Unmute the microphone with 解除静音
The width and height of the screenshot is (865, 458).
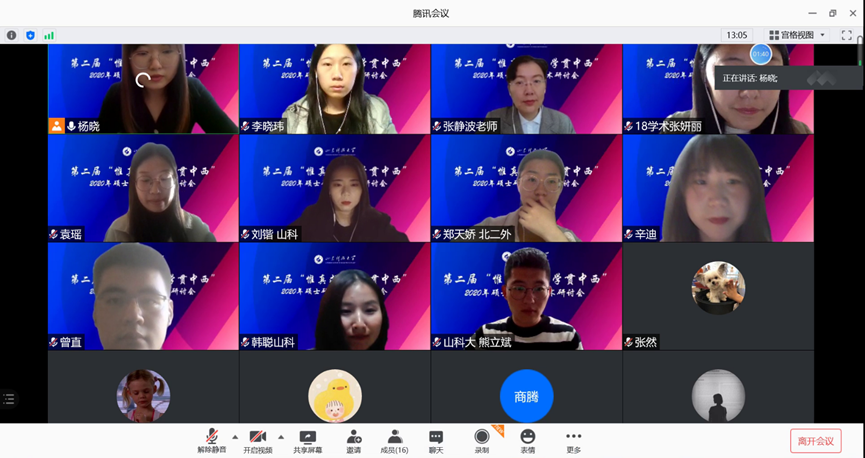(x=211, y=440)
